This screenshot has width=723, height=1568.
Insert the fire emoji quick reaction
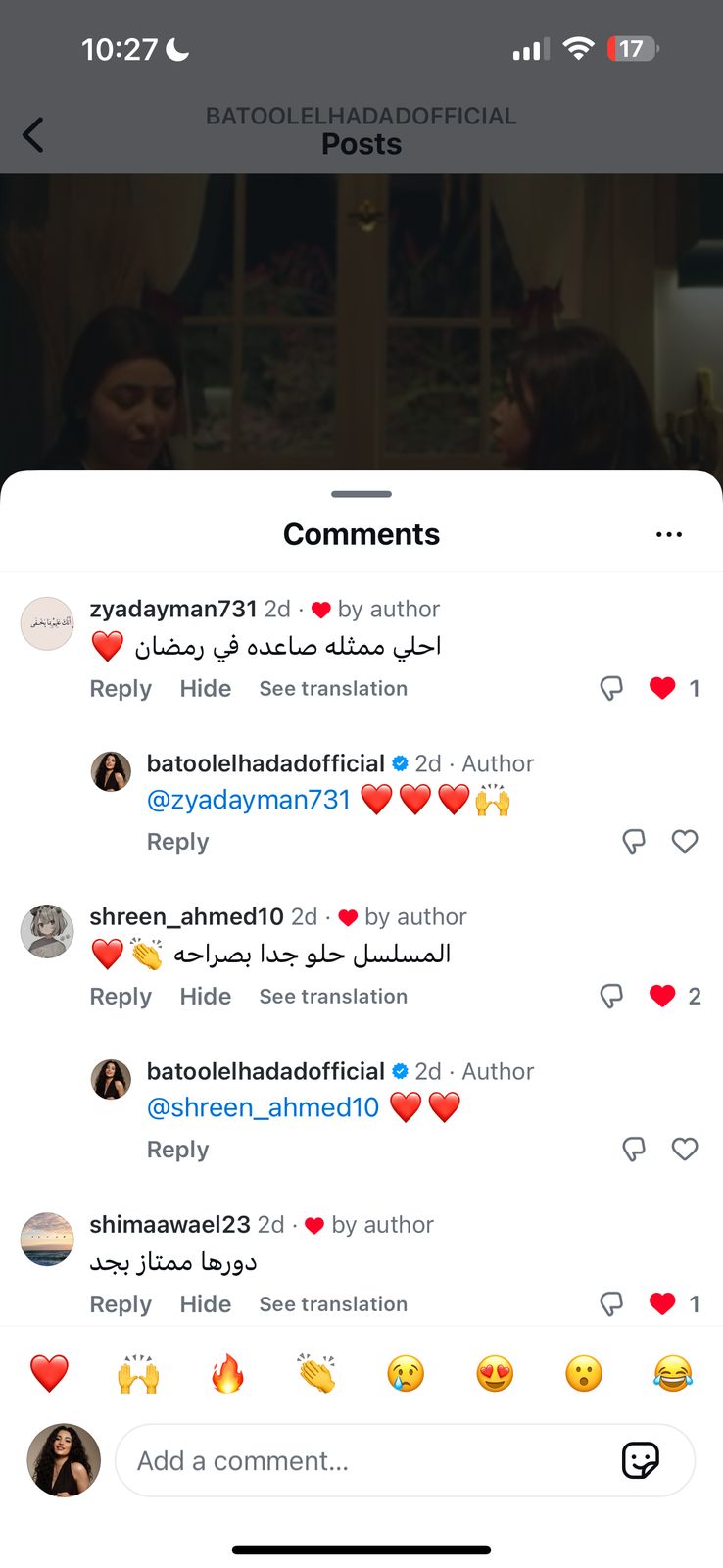227,1374
